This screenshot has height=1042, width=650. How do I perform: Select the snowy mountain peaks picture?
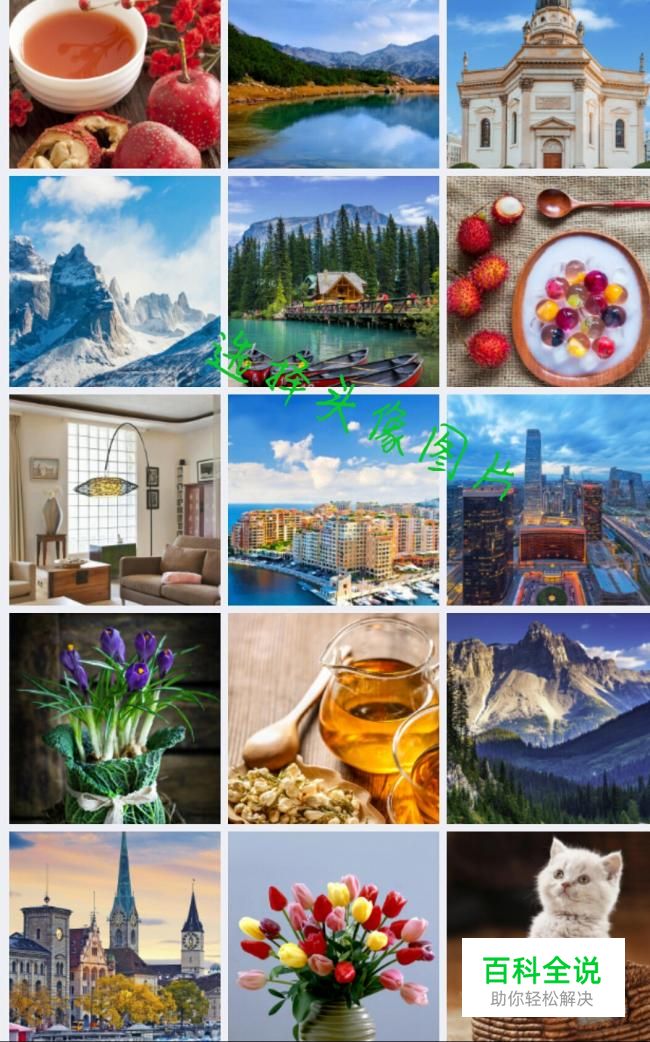pos(114,281)
